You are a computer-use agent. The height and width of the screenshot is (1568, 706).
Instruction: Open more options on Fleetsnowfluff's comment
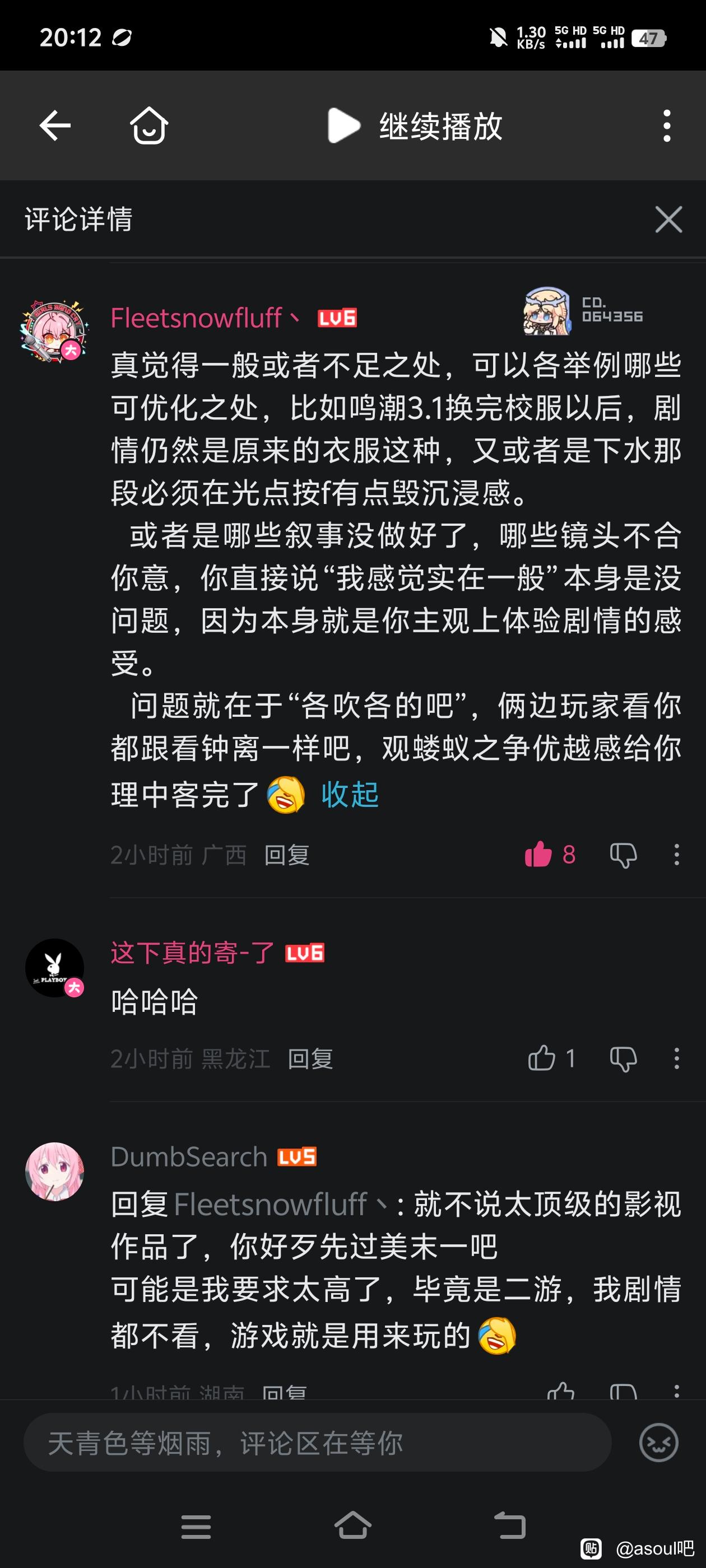pyautogui.click(x=676, y=855)
